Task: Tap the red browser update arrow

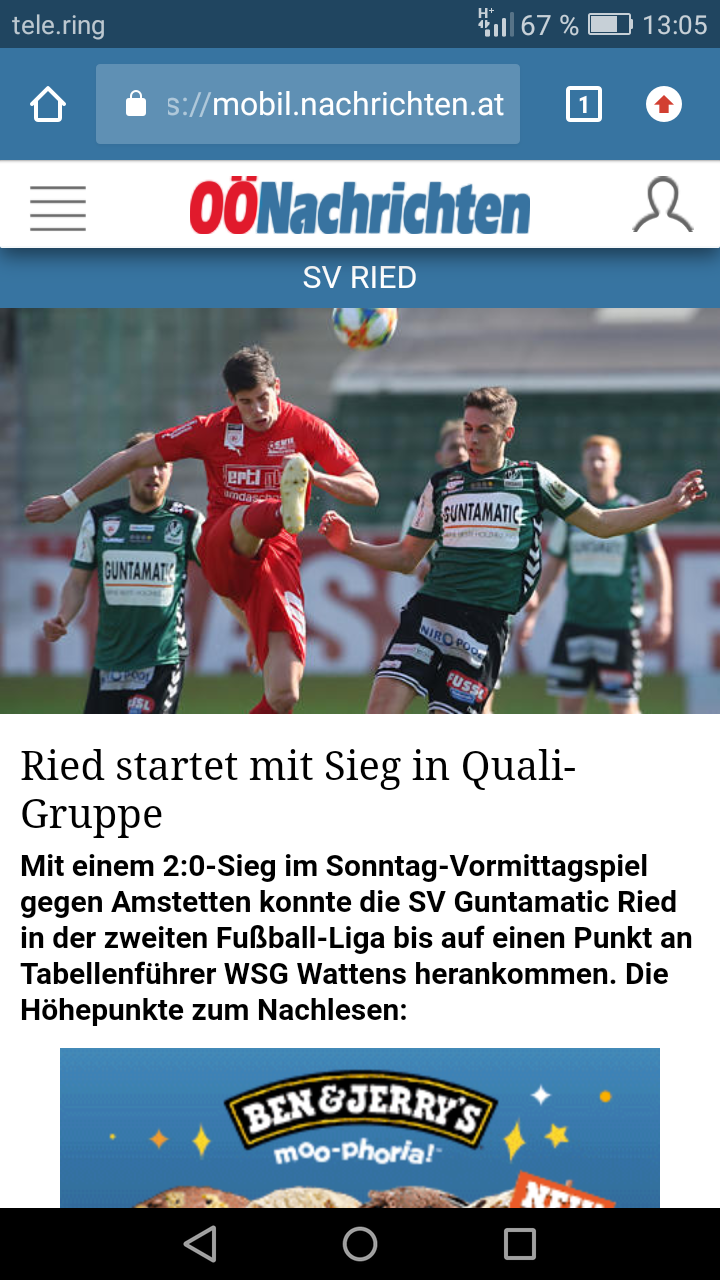Action: (x=664, y=104)
